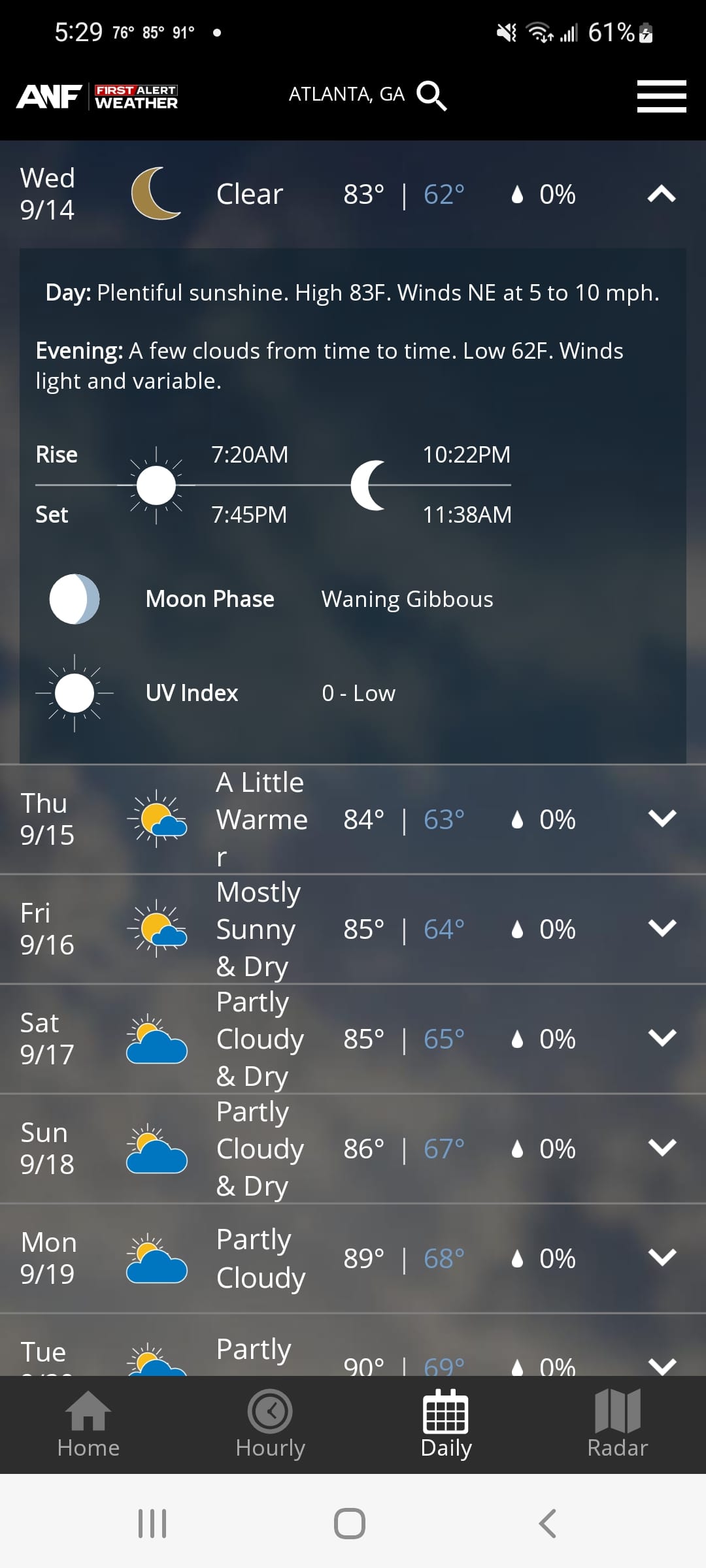The image size is (706, 1568).
Task: Open the hamburger navigation menu
Action: [660, 95]
